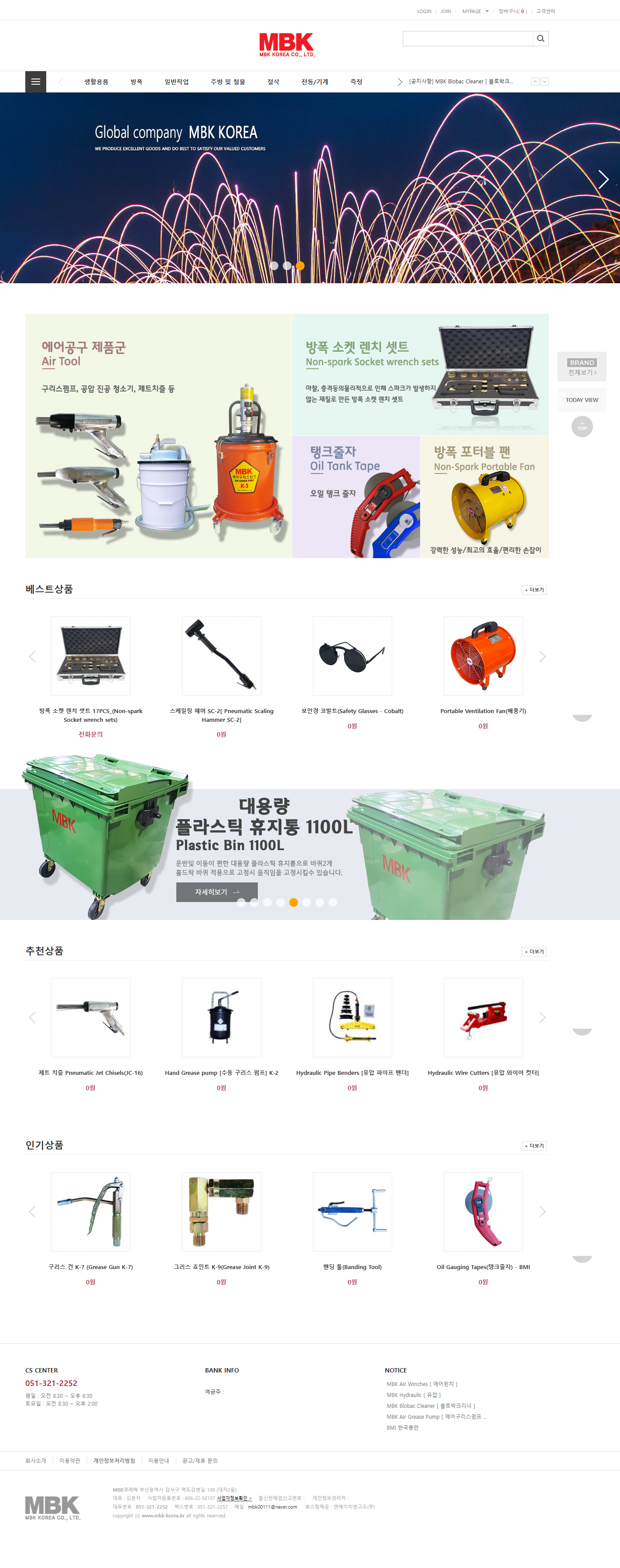Open the Grease Gun K-7 product

(x=91, y=1212)
